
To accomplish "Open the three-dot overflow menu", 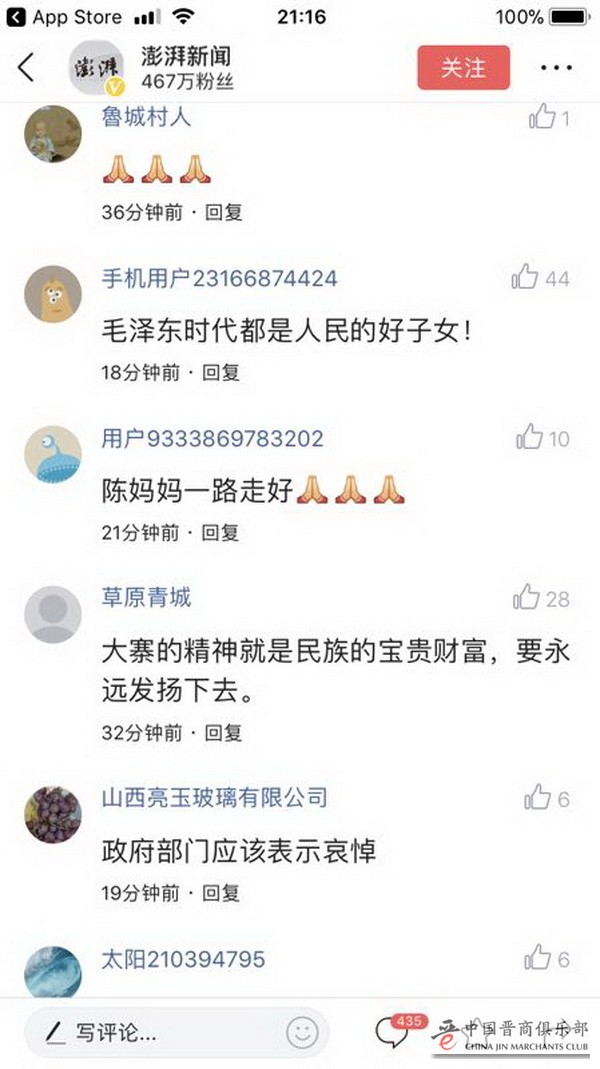I will (x=556, y=67).
